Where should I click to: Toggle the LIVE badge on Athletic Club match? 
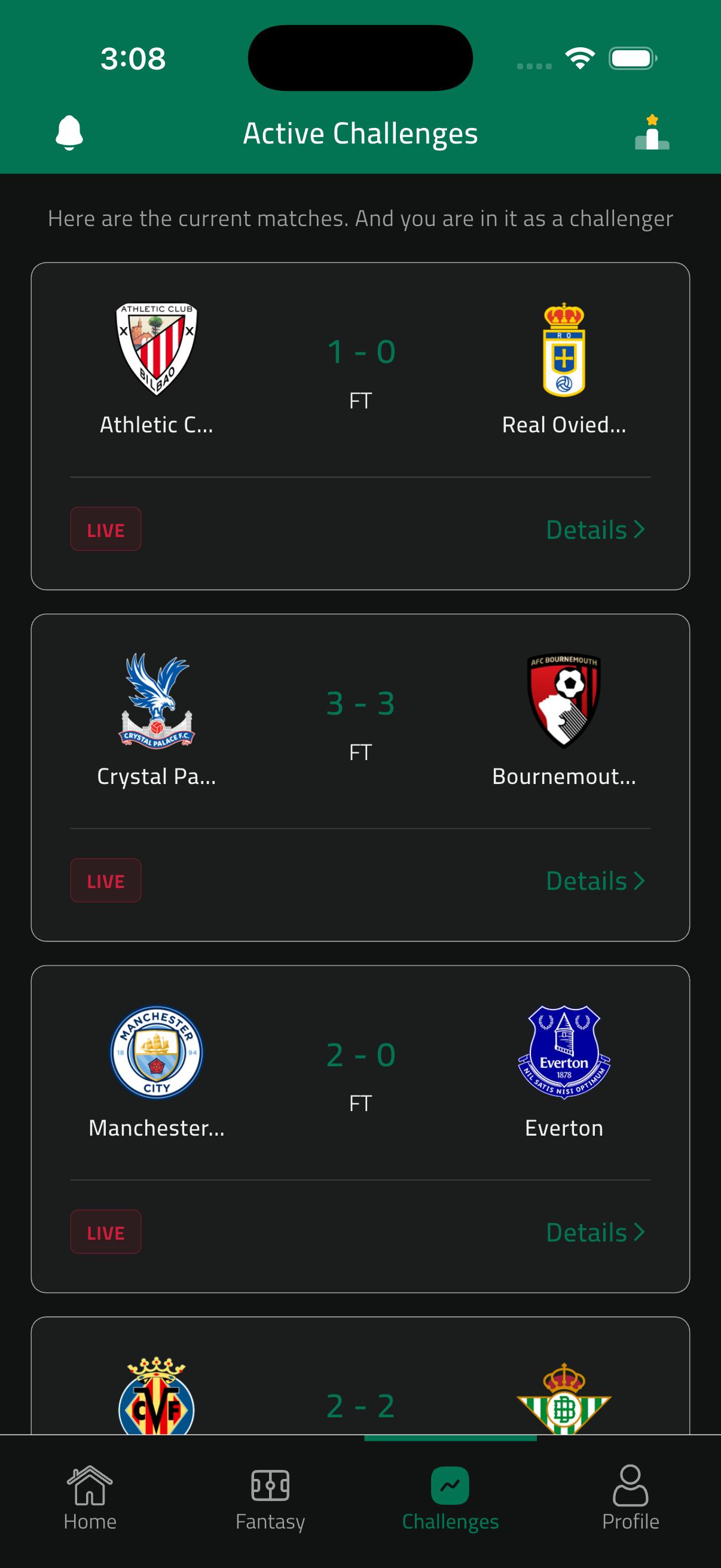(105, 529)
